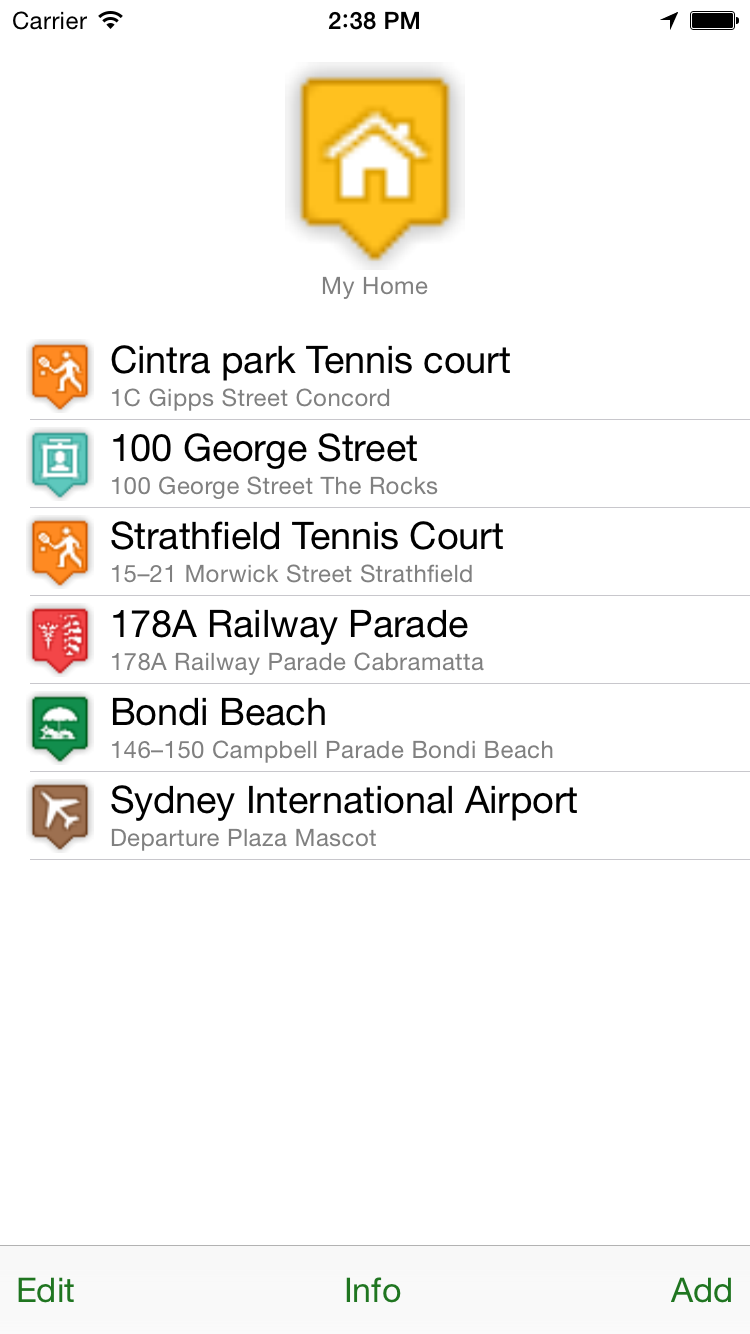Tap Edit in the bottom toolbar
This screenshot has height=1334, width=750.
pyautogui.click(x=46, y=1290)
